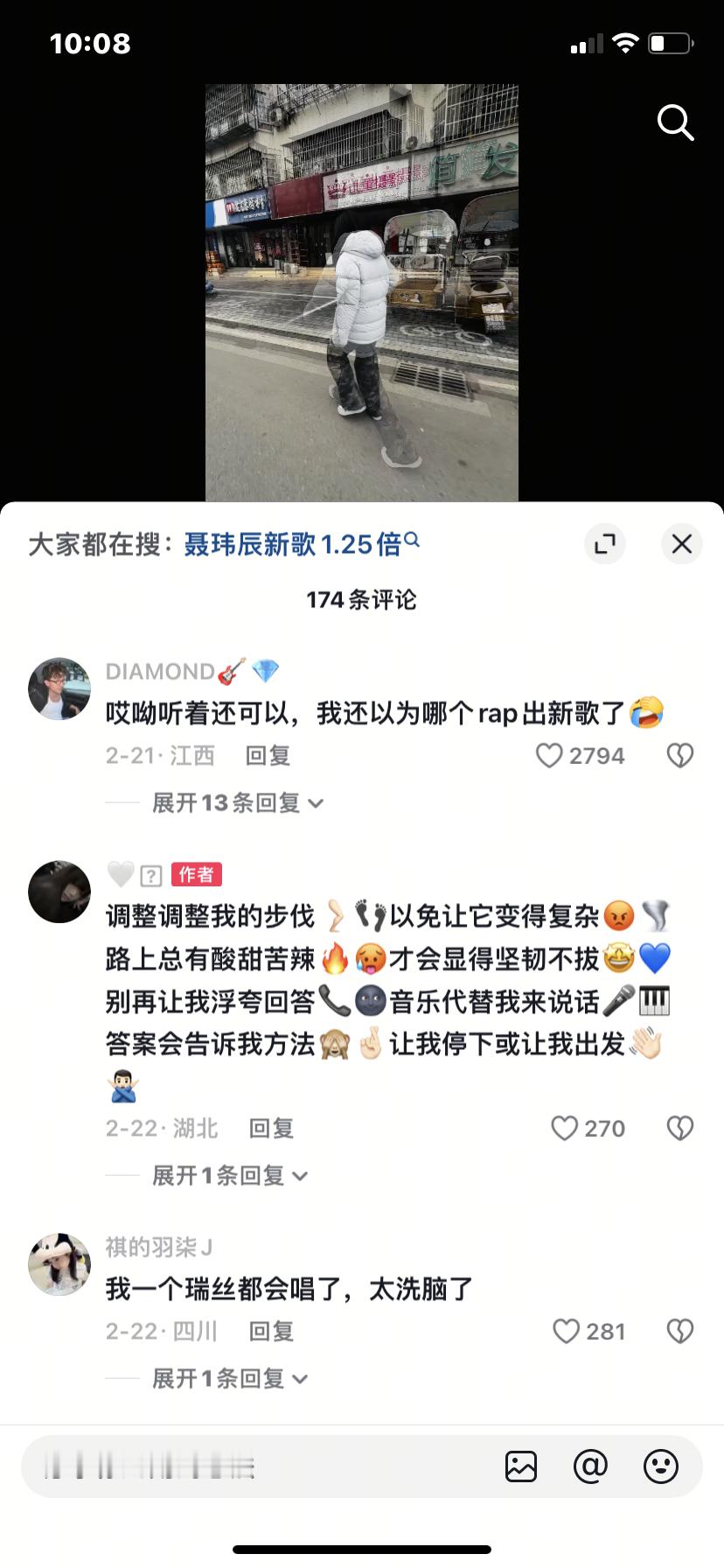Expand the 13 replies under DIAMOND's comment
This screenshot has width=724, height=1568.
(229, 802)
